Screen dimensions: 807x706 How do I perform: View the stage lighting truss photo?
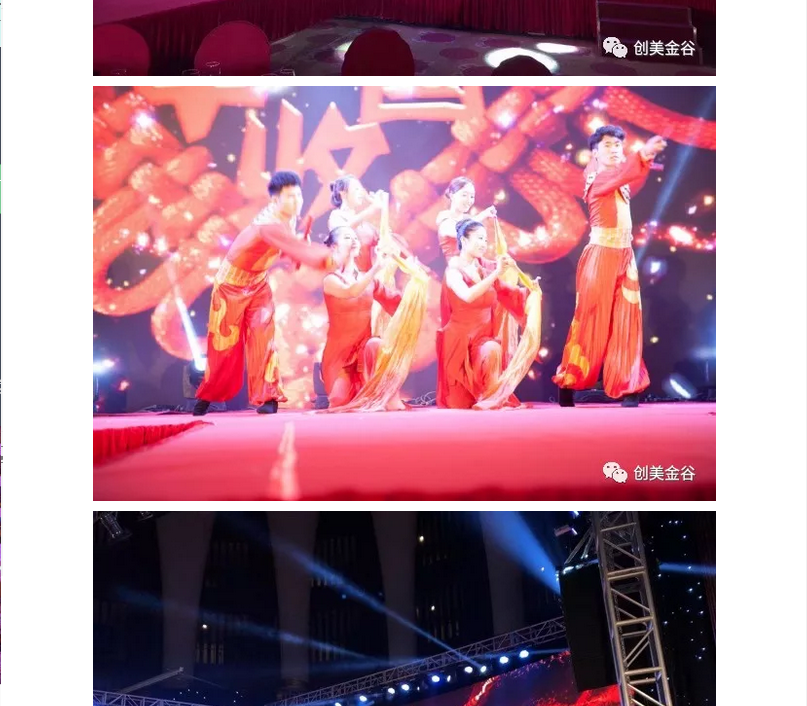tap(404, 608)
